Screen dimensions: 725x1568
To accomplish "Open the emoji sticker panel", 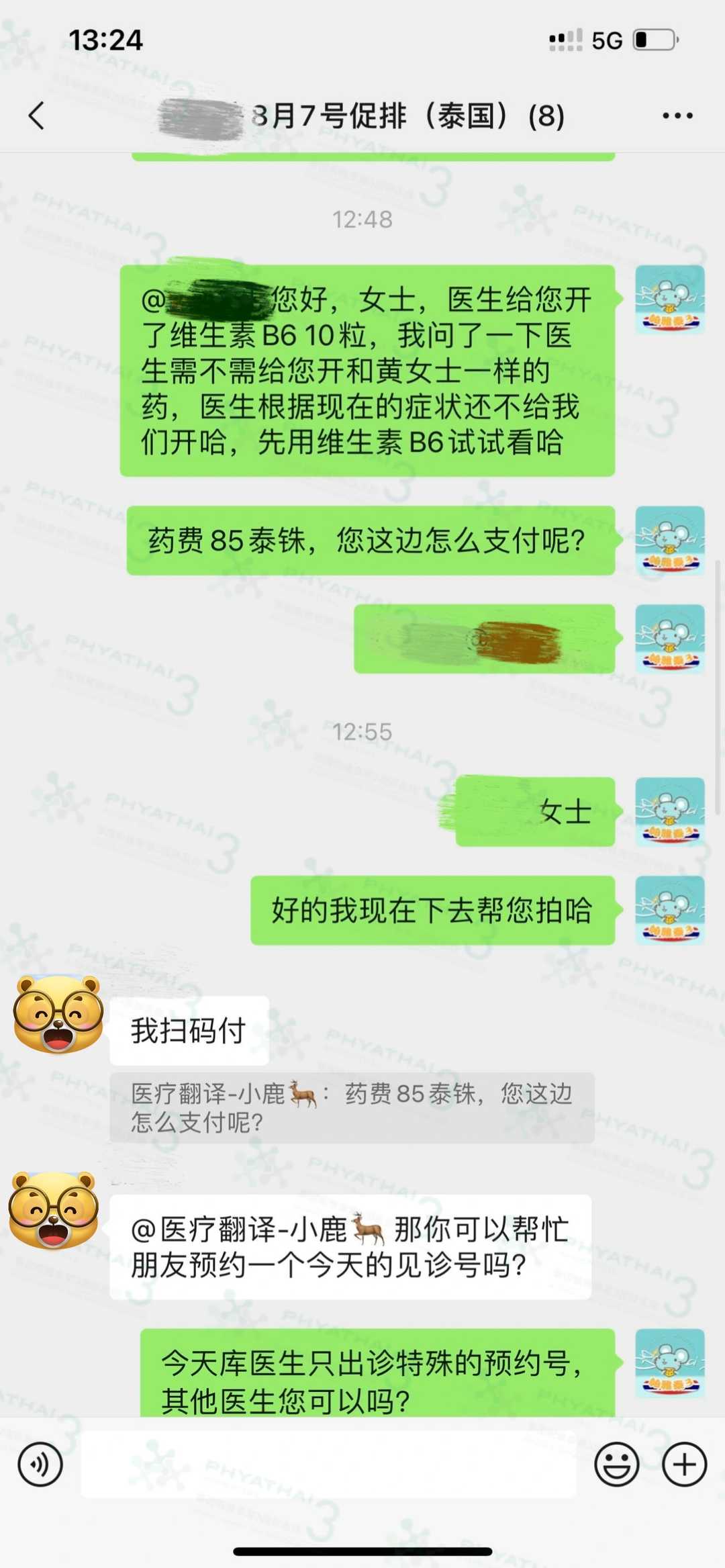I will click(616, 1464).
